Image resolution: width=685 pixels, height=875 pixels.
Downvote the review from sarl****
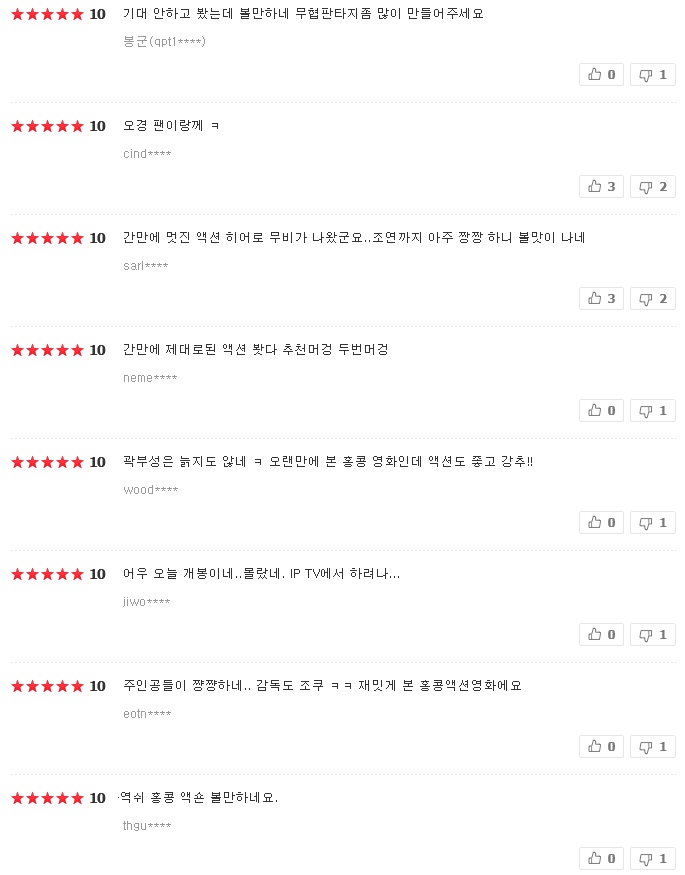click(x=652, y=298)
